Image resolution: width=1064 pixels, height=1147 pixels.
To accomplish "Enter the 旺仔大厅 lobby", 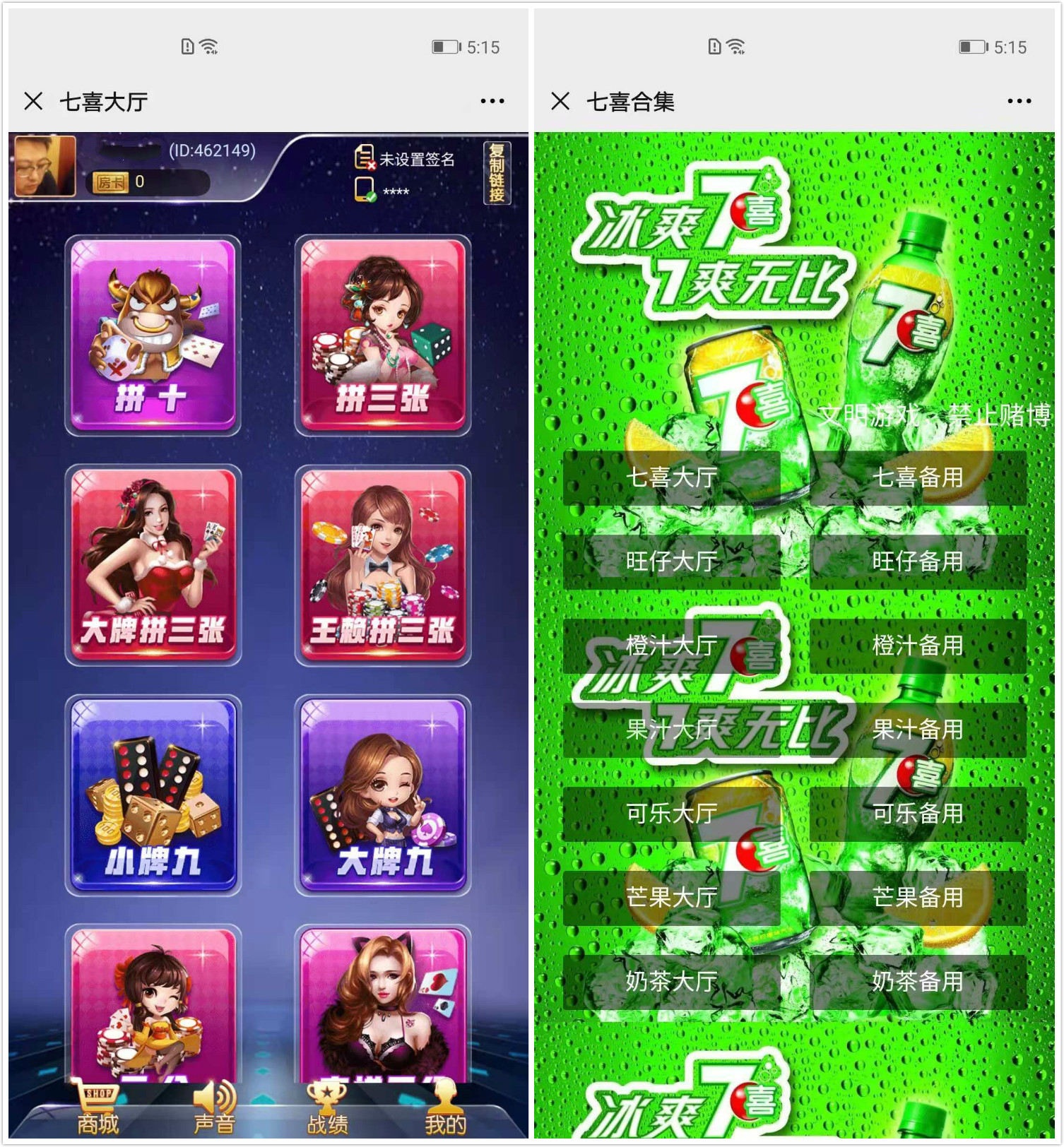I will [671, 561].
